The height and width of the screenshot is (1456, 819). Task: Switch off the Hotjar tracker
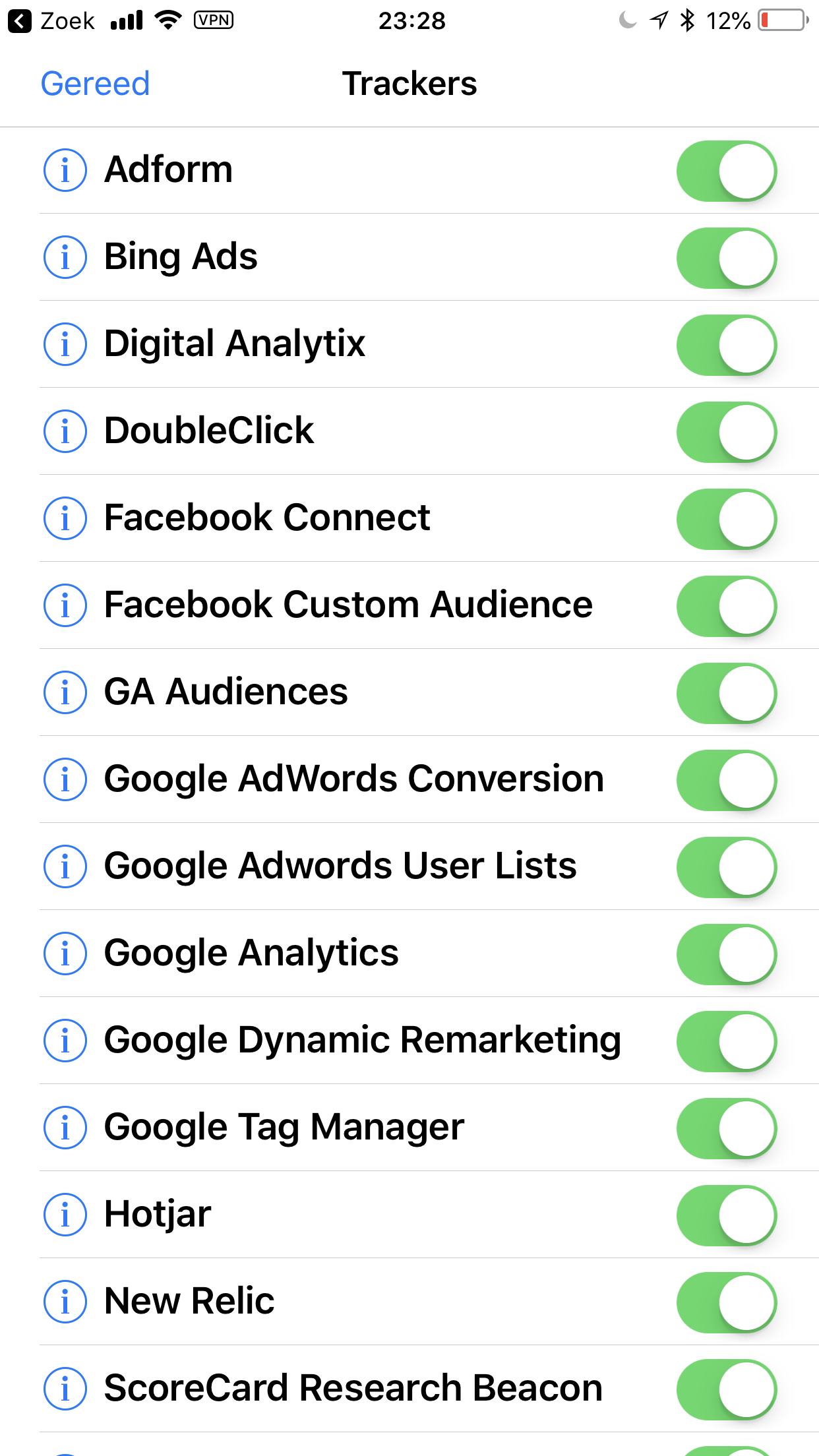[x=727, y=1215]
